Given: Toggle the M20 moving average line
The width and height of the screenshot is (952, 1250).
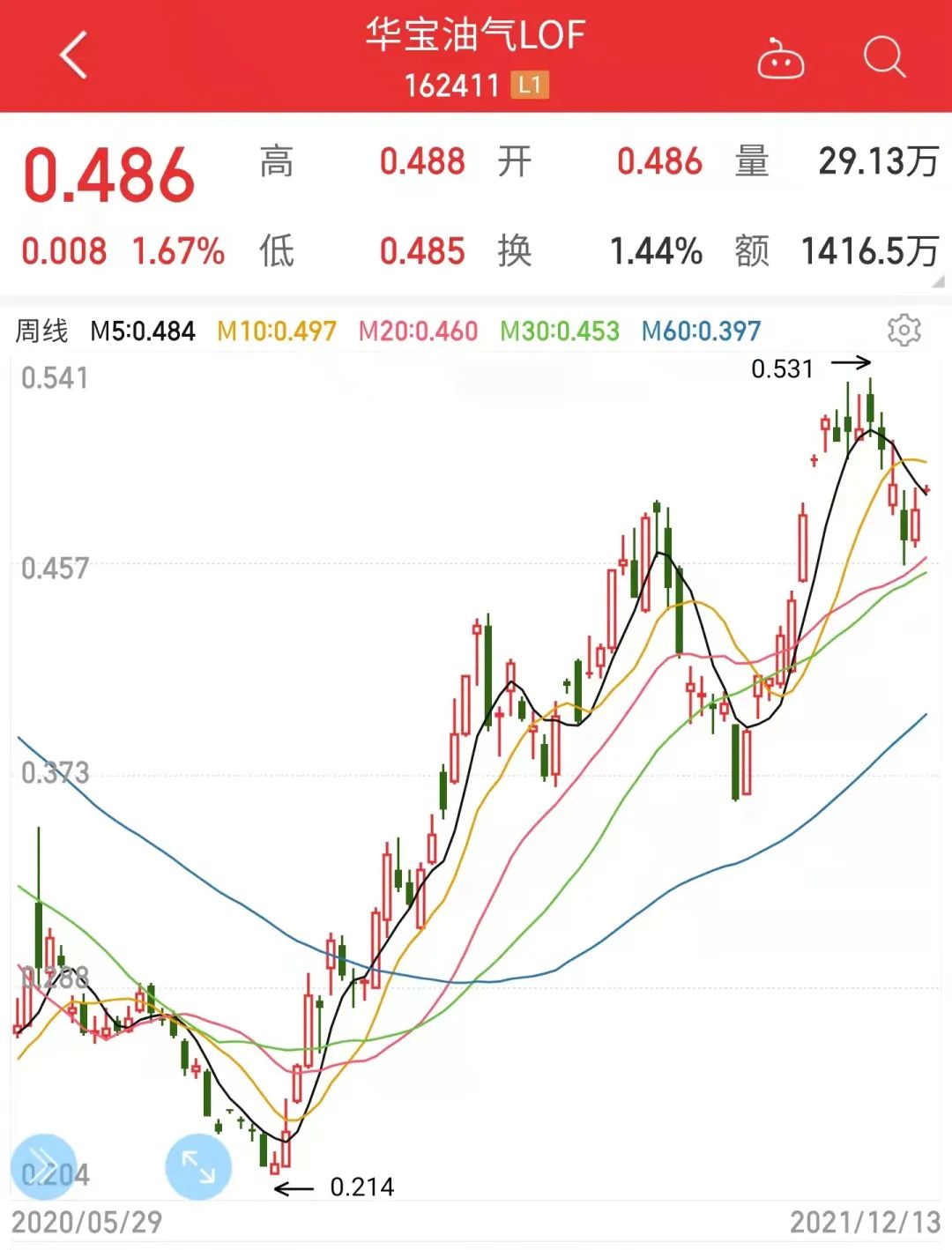Looking at the screenshot, I should [416, 331].
